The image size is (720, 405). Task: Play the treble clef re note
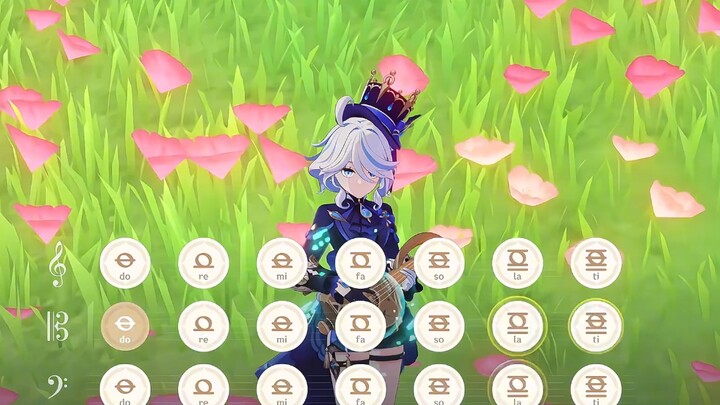coord(203,263)
